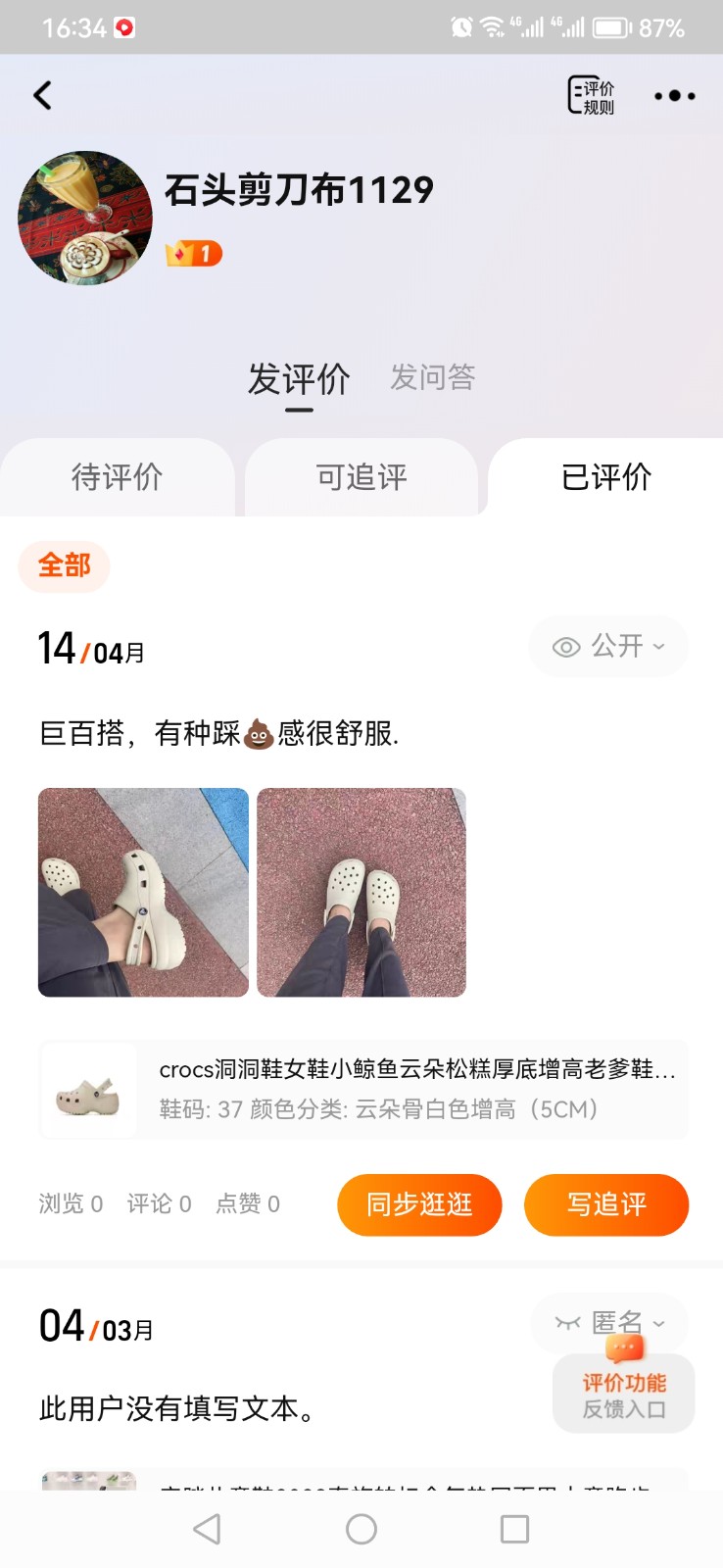Expand the 公开 visibility dropdown
Screen dimensions: 723x1568
[x=608, y=647]
